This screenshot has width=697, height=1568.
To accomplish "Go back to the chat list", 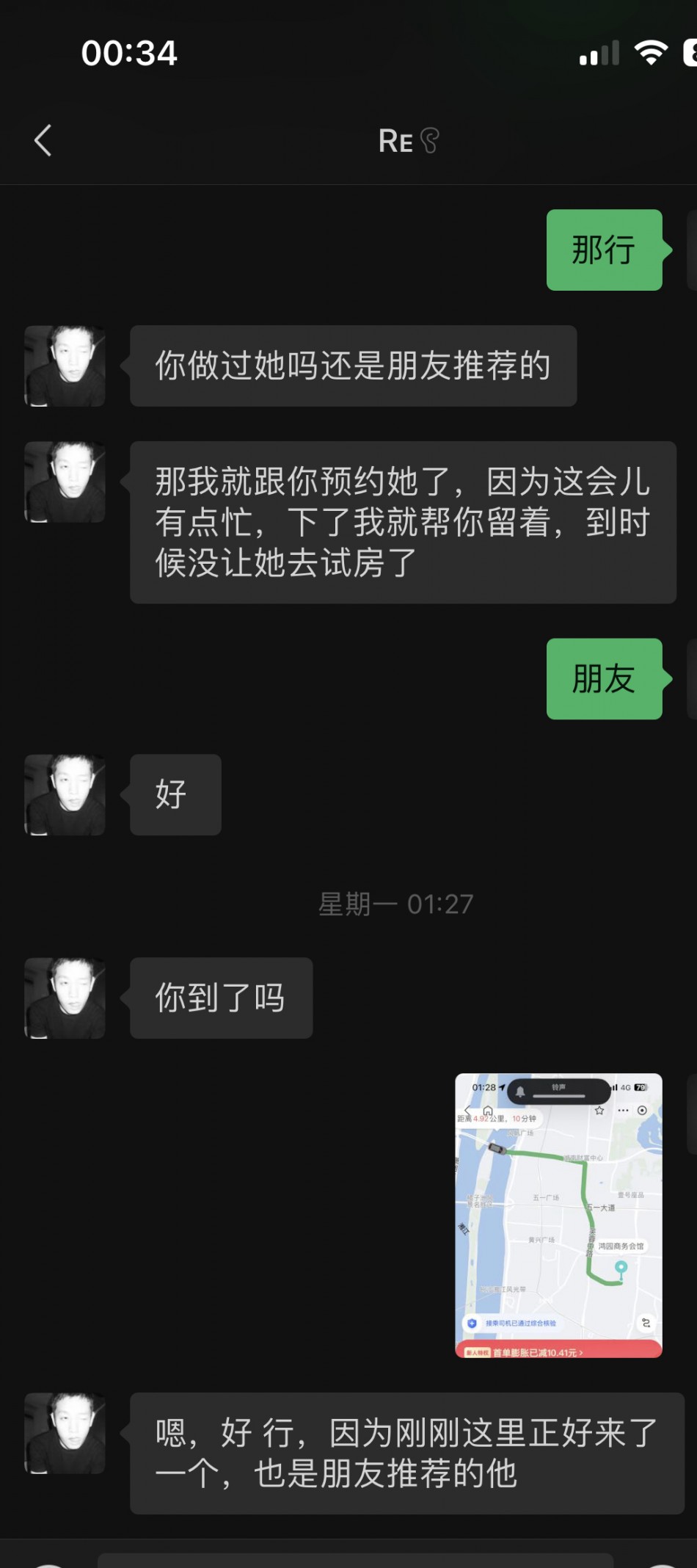I will [43, 140].
